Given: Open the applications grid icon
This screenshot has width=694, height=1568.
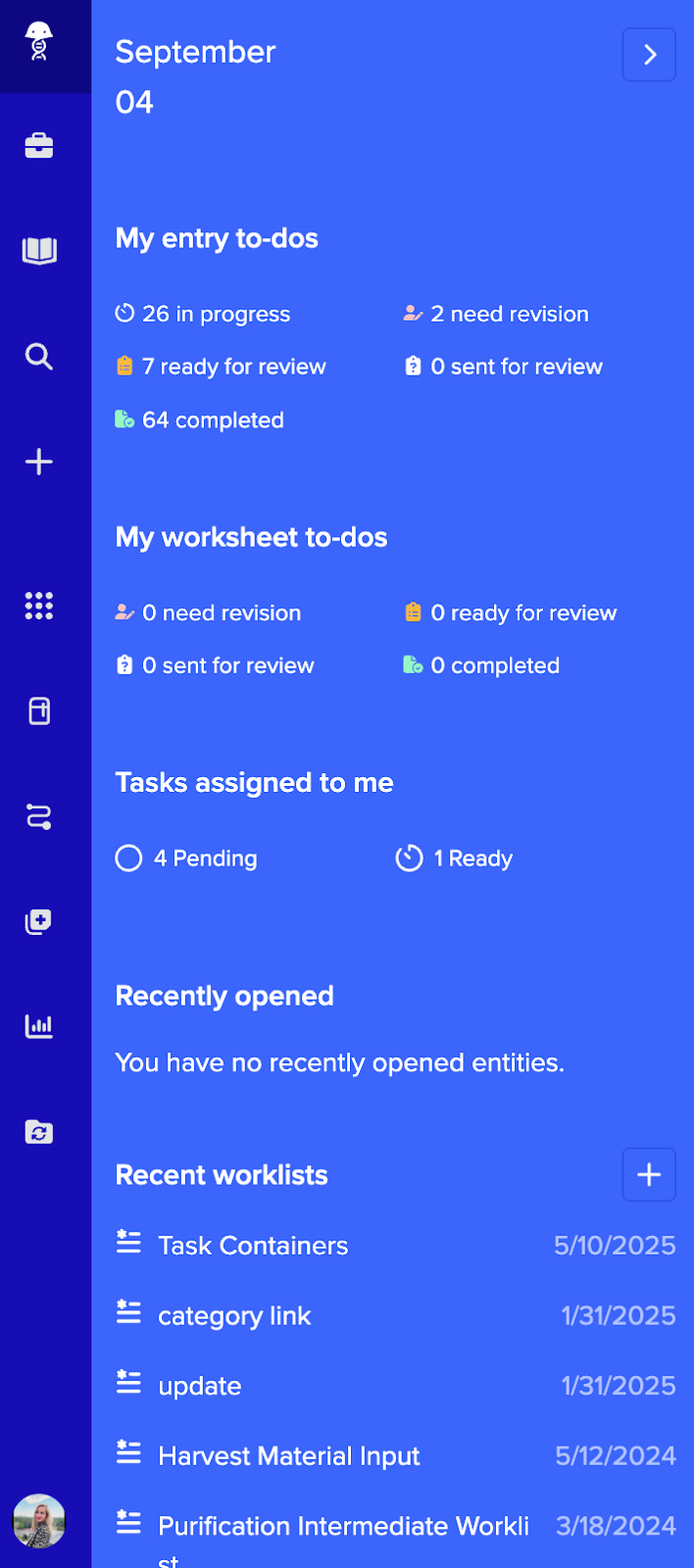Looking at the screenshot, I should [39, 606].
